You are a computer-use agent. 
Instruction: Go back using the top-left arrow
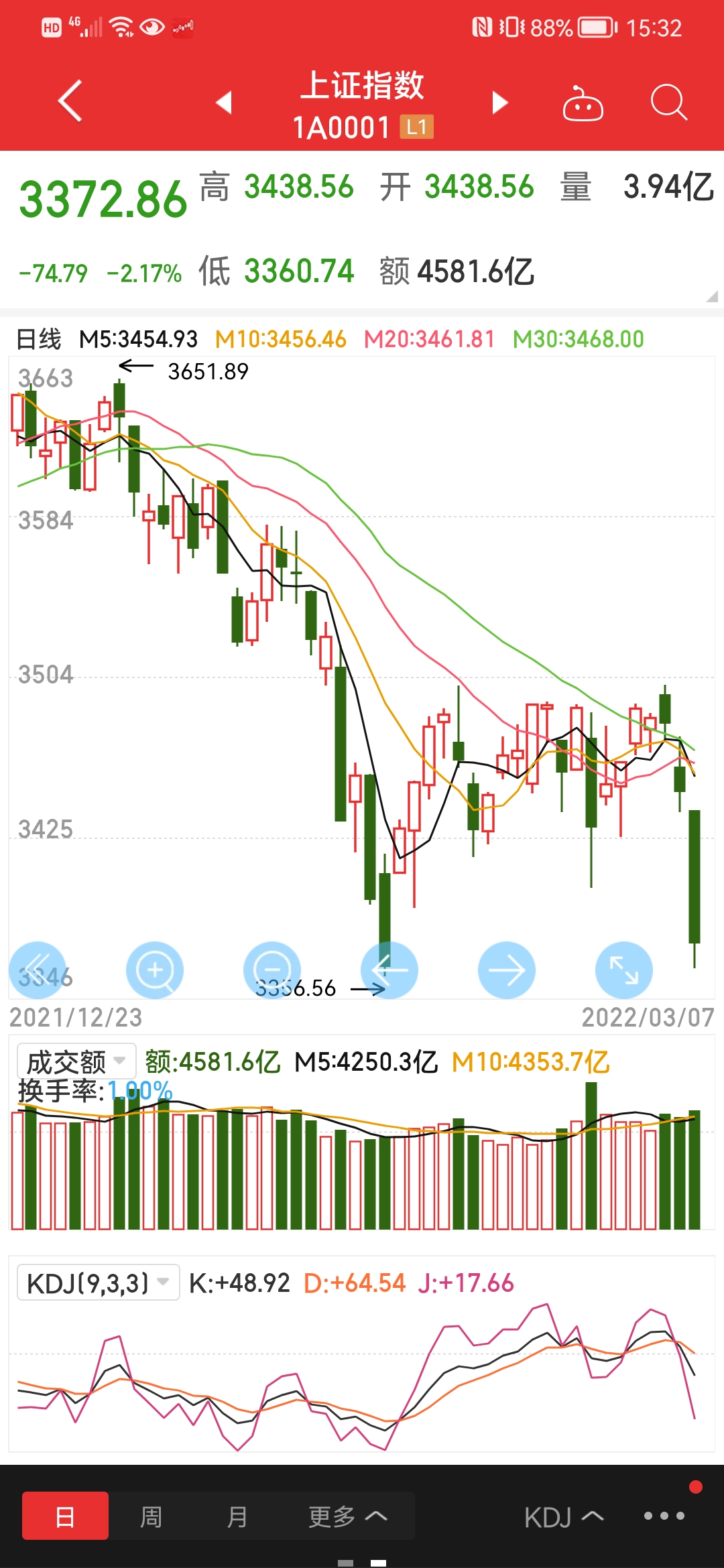(x=70, y=101)
